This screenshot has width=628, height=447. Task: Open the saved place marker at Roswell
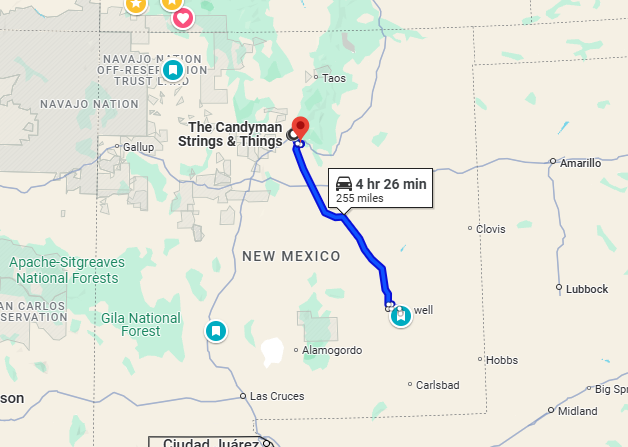pyautogui.click(x=401, y=316)
